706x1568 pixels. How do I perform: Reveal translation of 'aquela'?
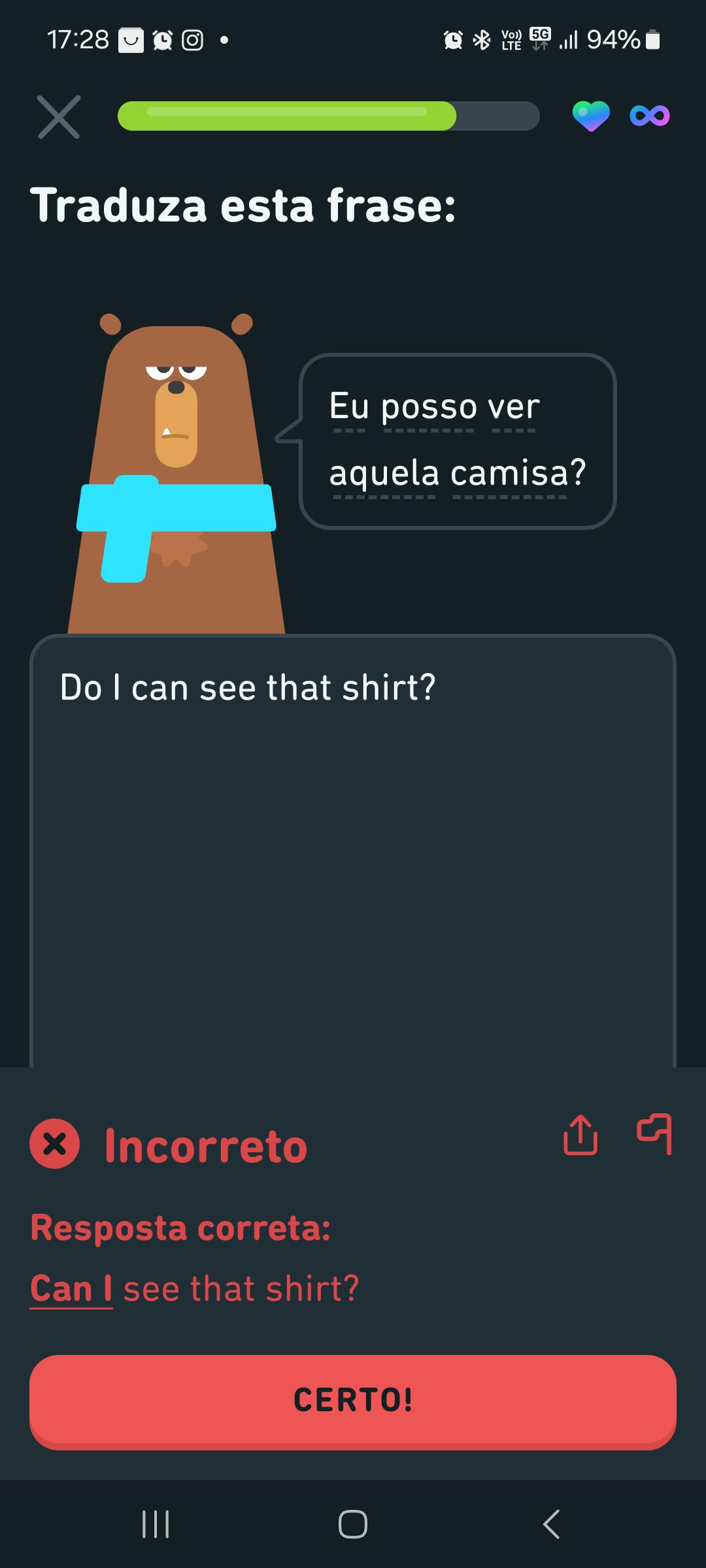(384, 473)
